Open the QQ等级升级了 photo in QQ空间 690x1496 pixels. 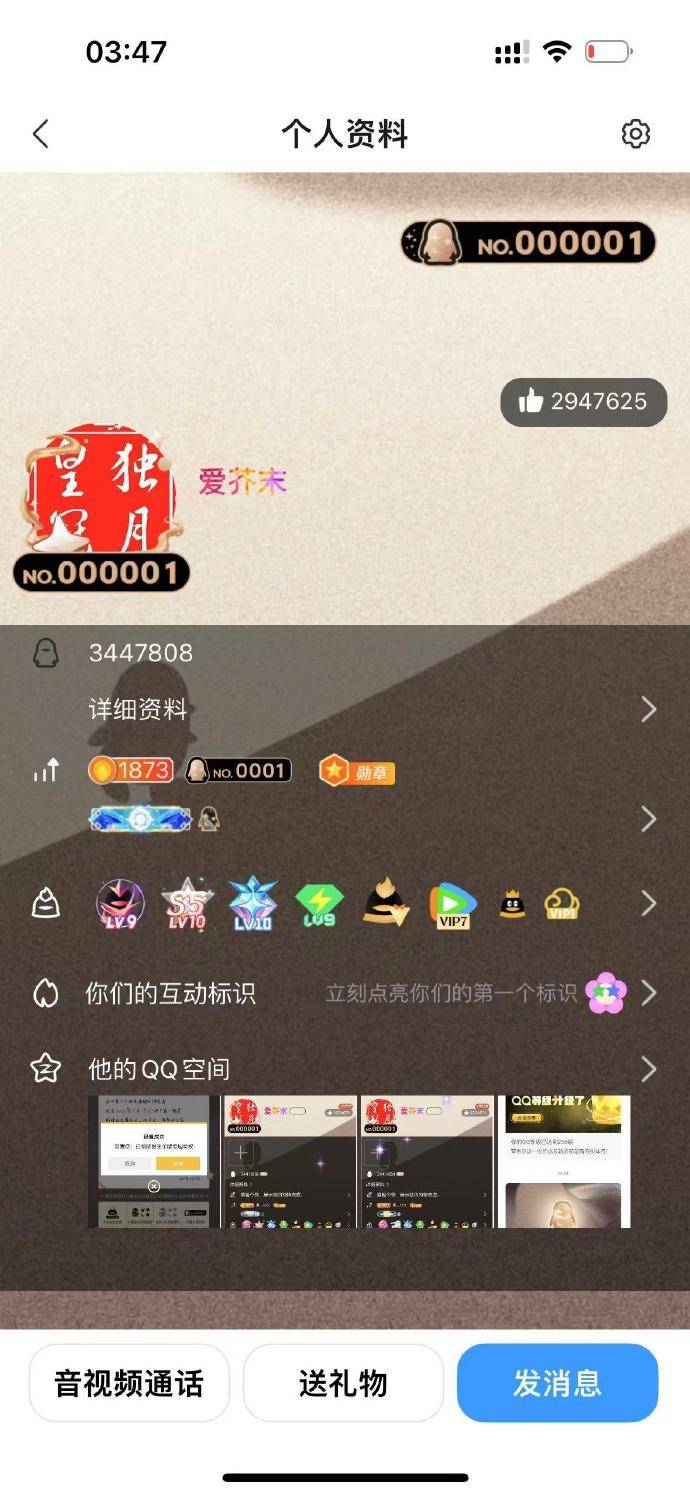point(564,1161)
